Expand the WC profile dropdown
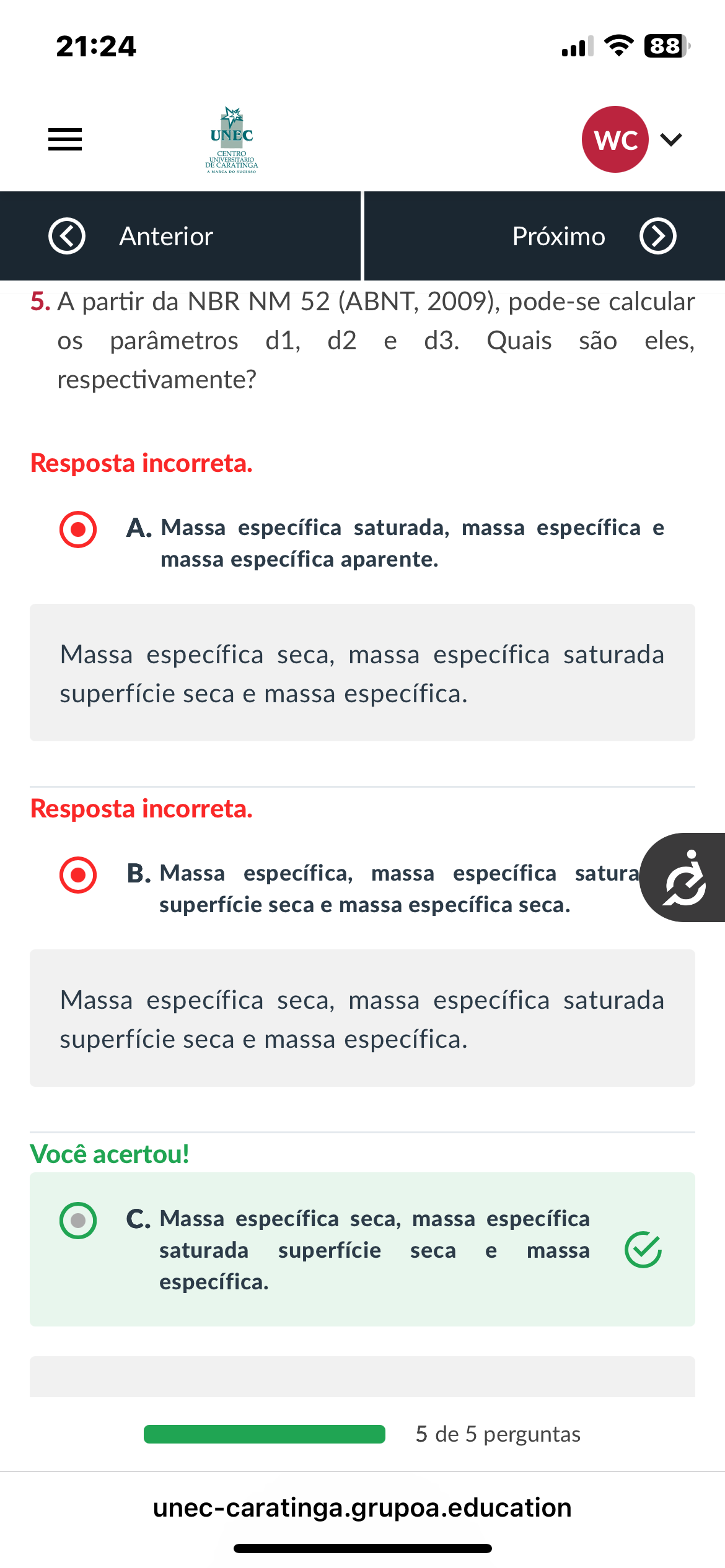Viewport: 725px width, 1568px height. point(670,139)
